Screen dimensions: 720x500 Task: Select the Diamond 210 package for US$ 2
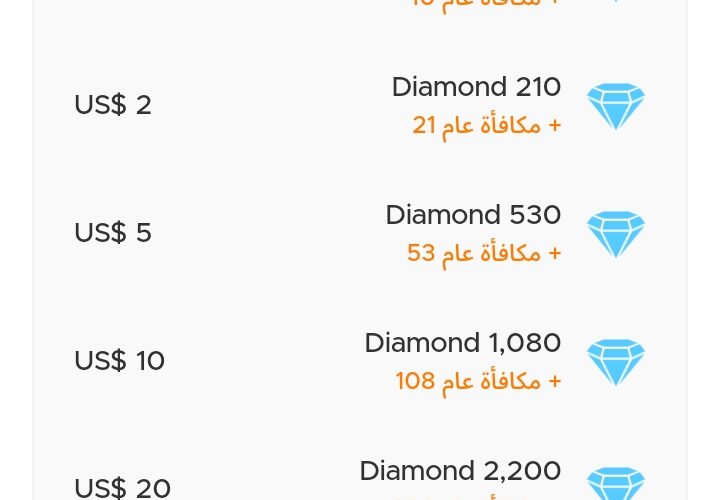pos(360,105)
